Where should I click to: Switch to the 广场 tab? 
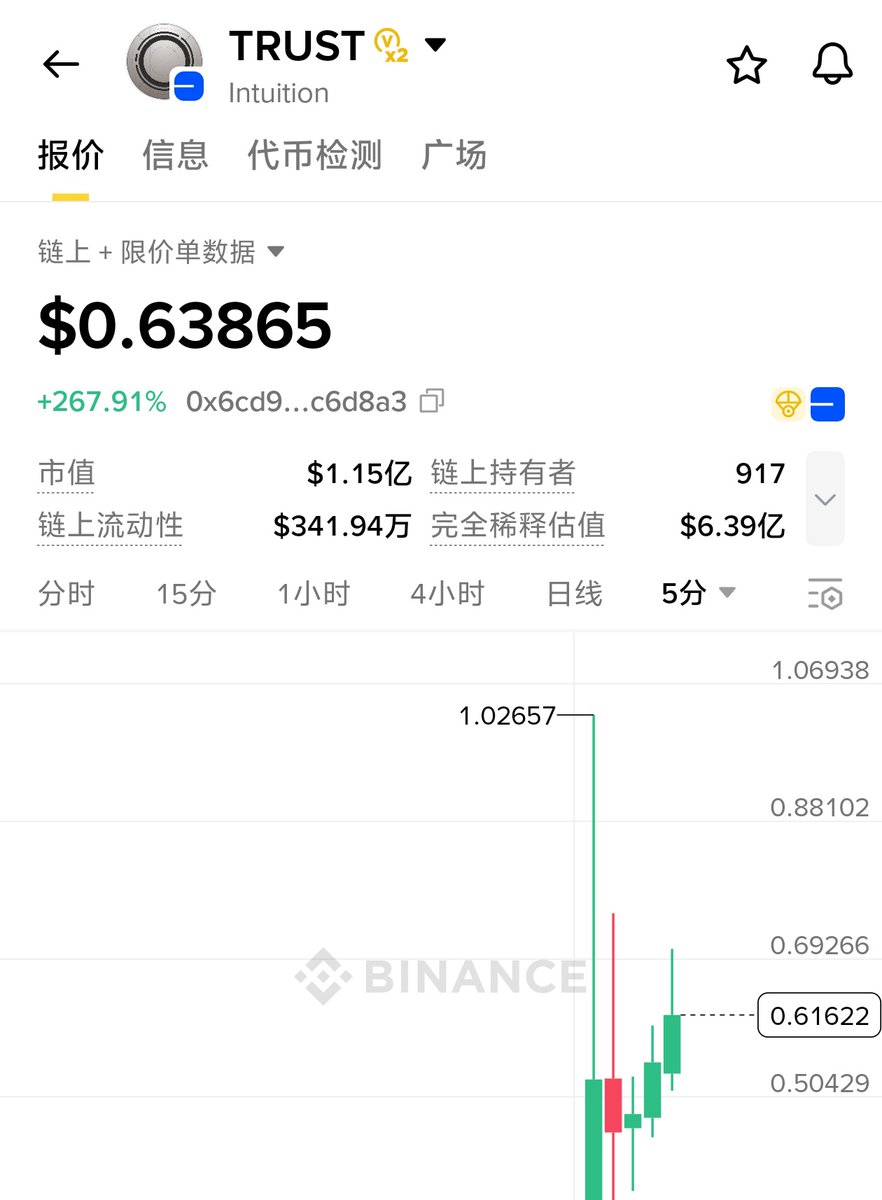[x=454, y=155]
